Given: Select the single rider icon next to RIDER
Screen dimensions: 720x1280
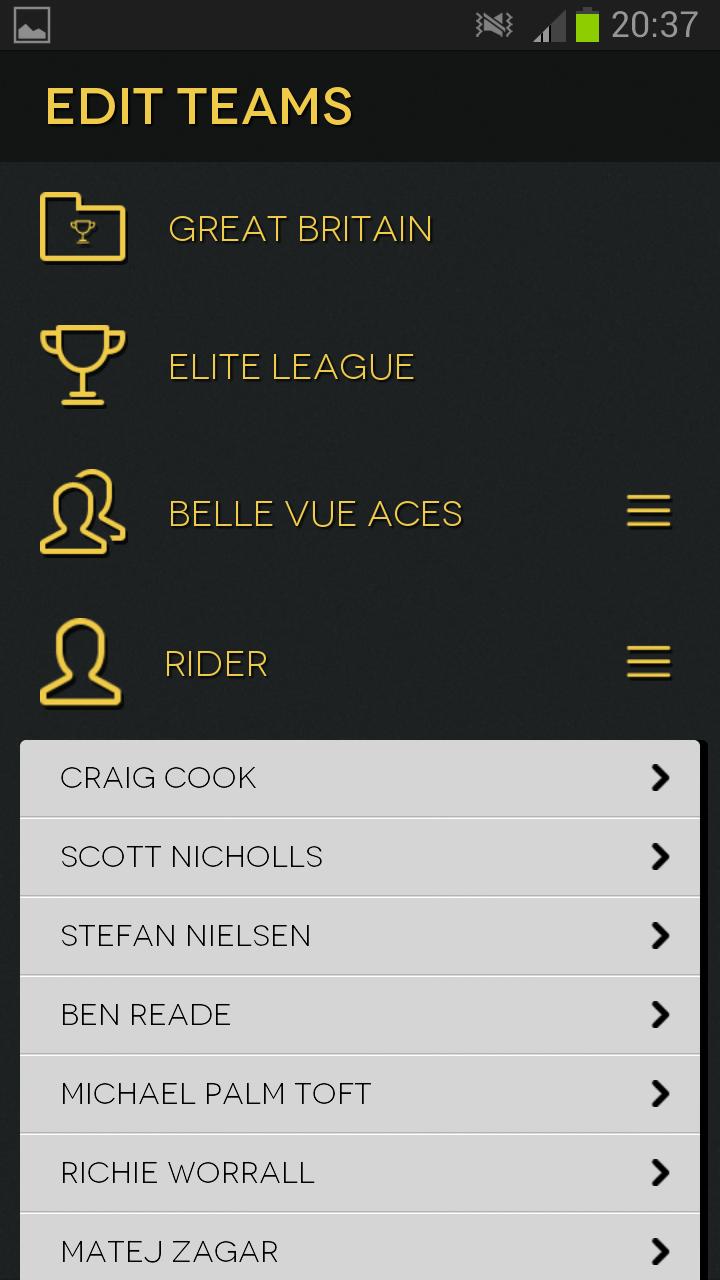Looking at the screenshot, I should coord(84,662).
